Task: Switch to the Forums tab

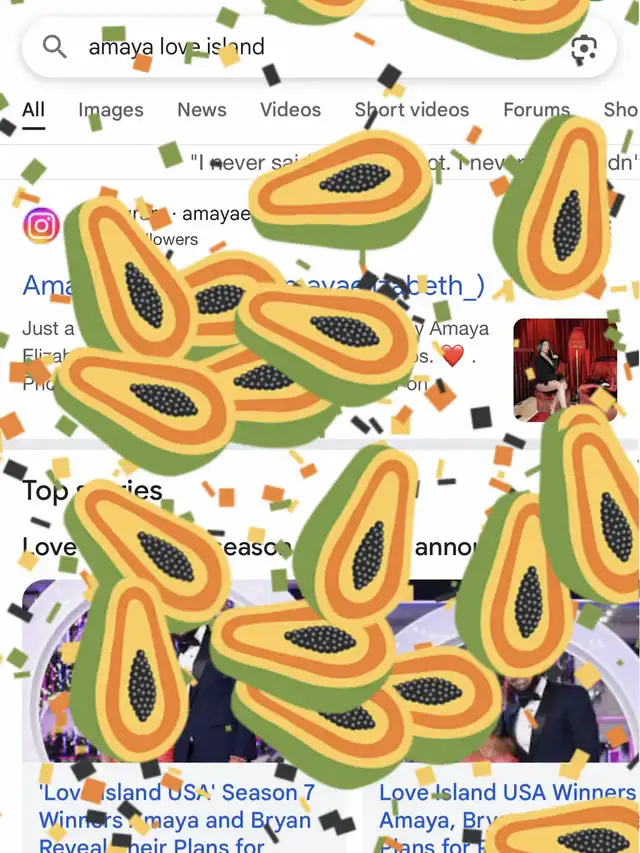Action: click(x=536, y=110)
